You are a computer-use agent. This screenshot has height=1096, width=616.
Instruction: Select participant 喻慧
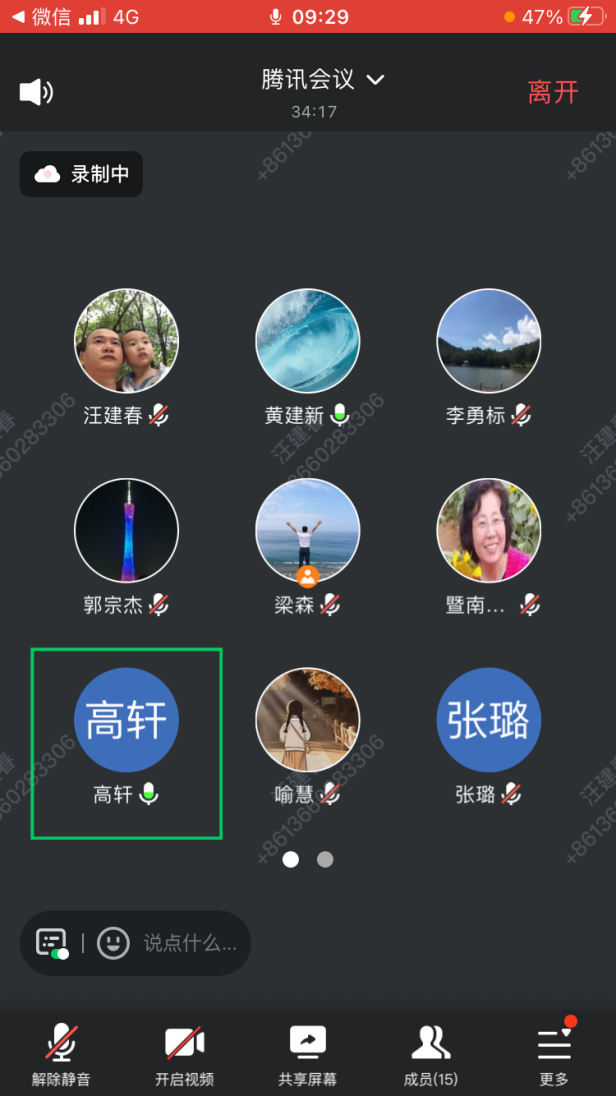point(307,721)
